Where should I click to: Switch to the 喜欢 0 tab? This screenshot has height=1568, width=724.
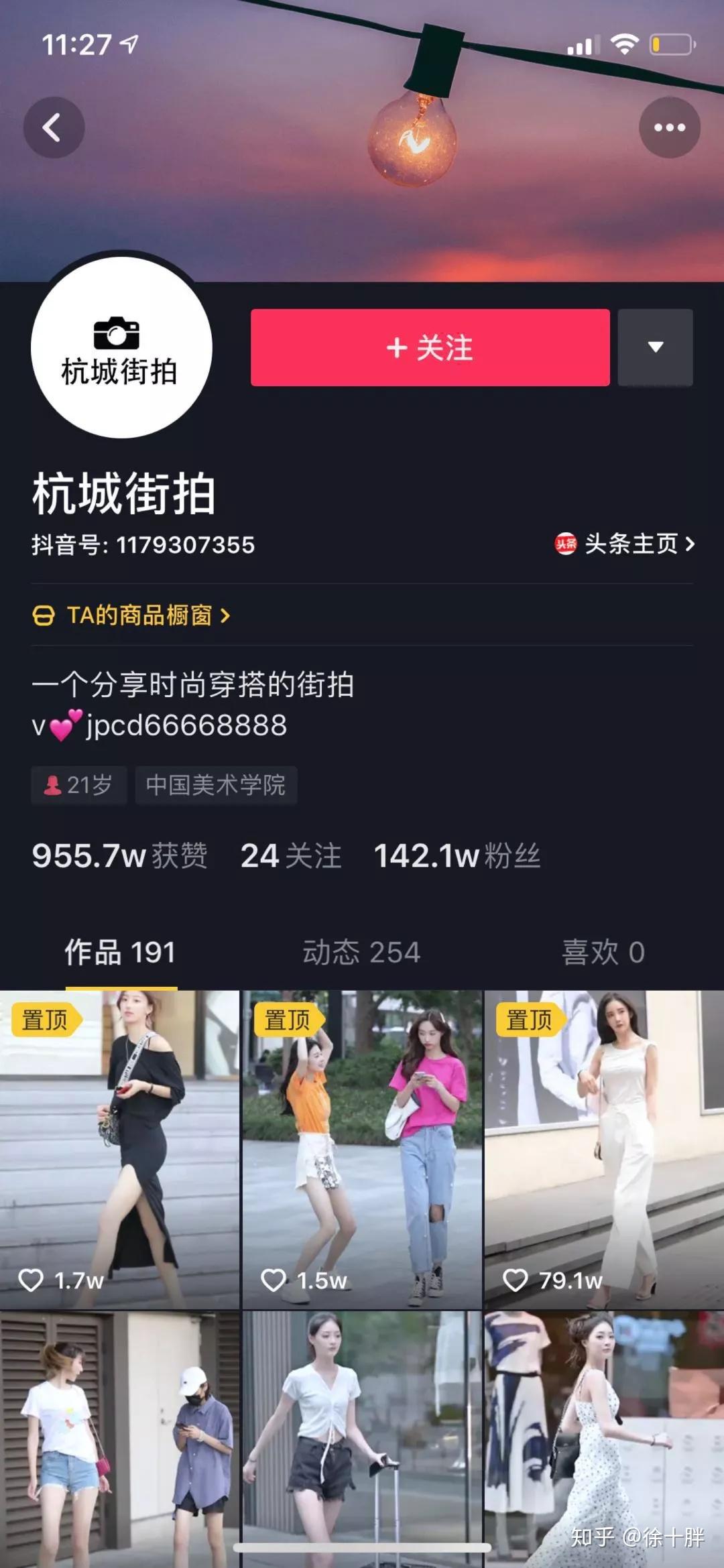(603, 952)
